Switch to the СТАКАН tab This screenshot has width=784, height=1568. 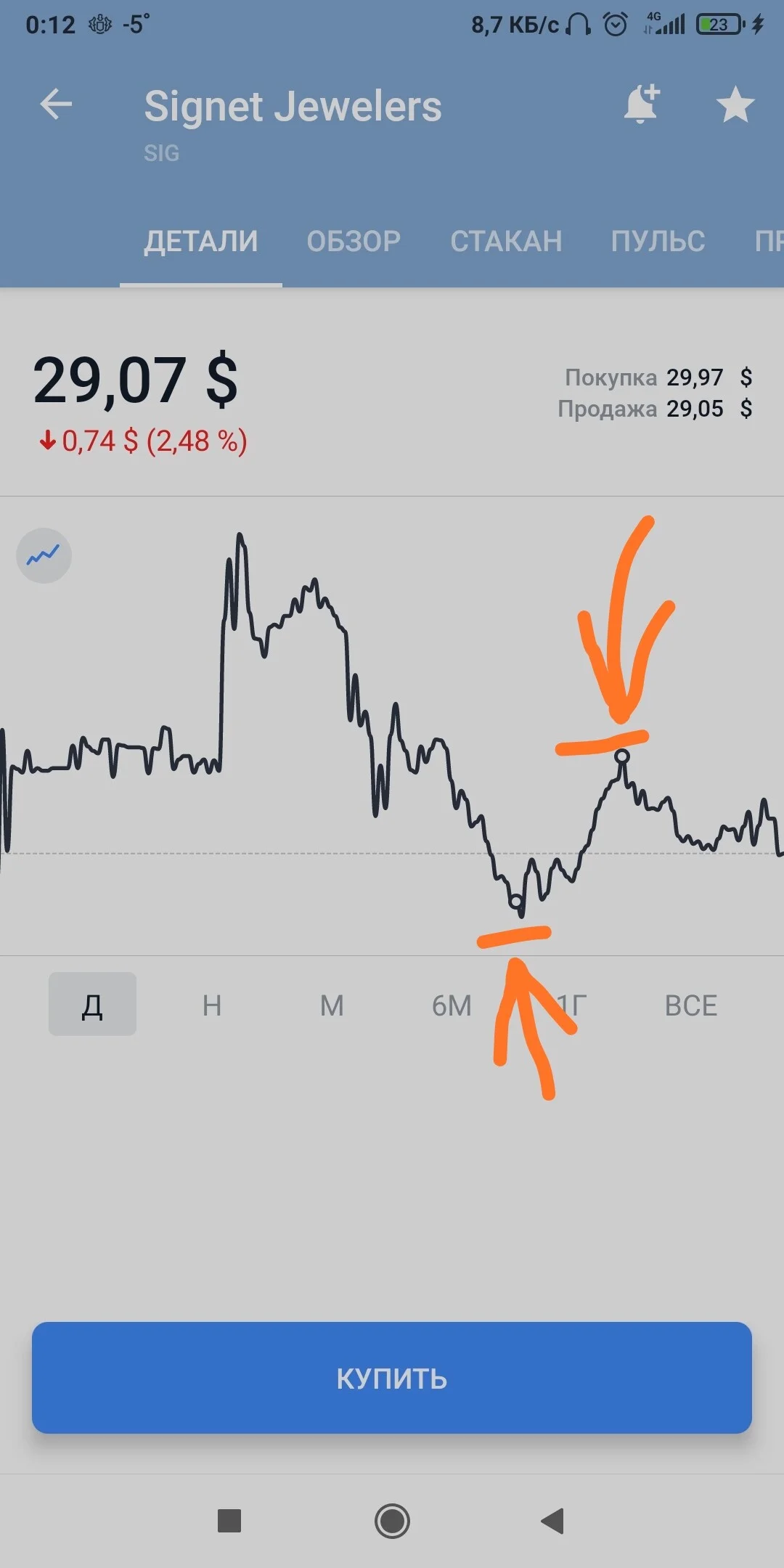(x=506, y=241)
